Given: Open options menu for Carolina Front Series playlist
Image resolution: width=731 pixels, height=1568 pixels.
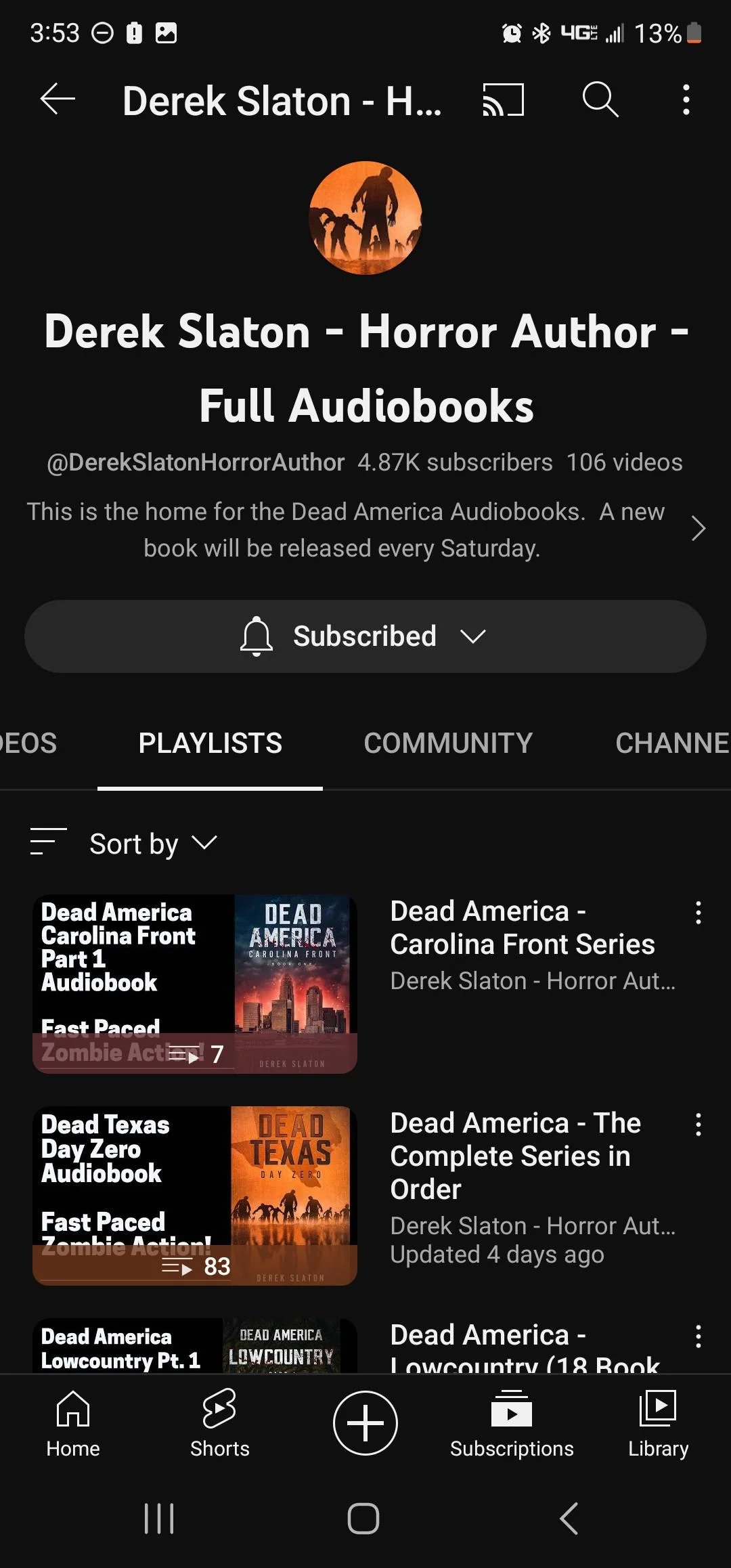Looking at the screenshot, I should tap(699, 913).
